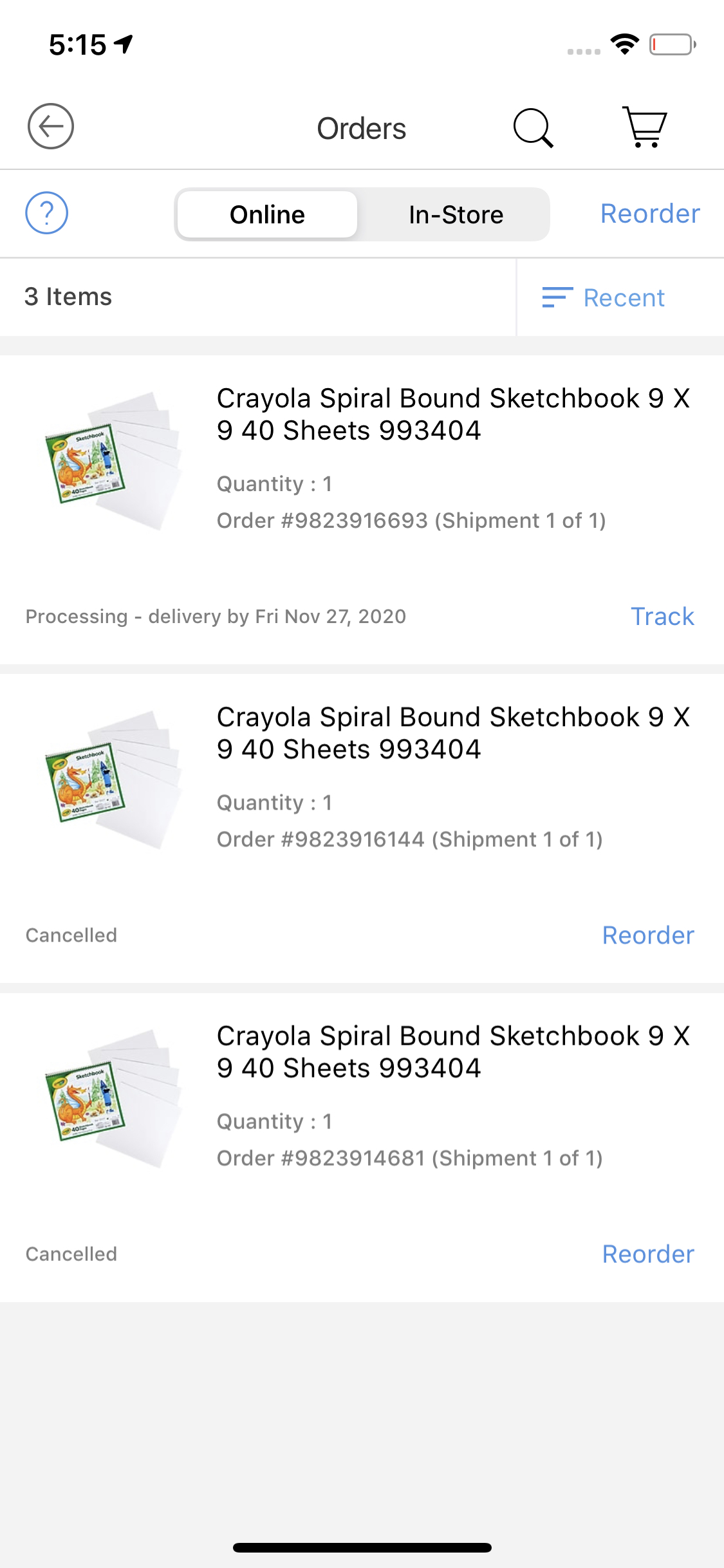Tap the battery indicator icon

669,44
